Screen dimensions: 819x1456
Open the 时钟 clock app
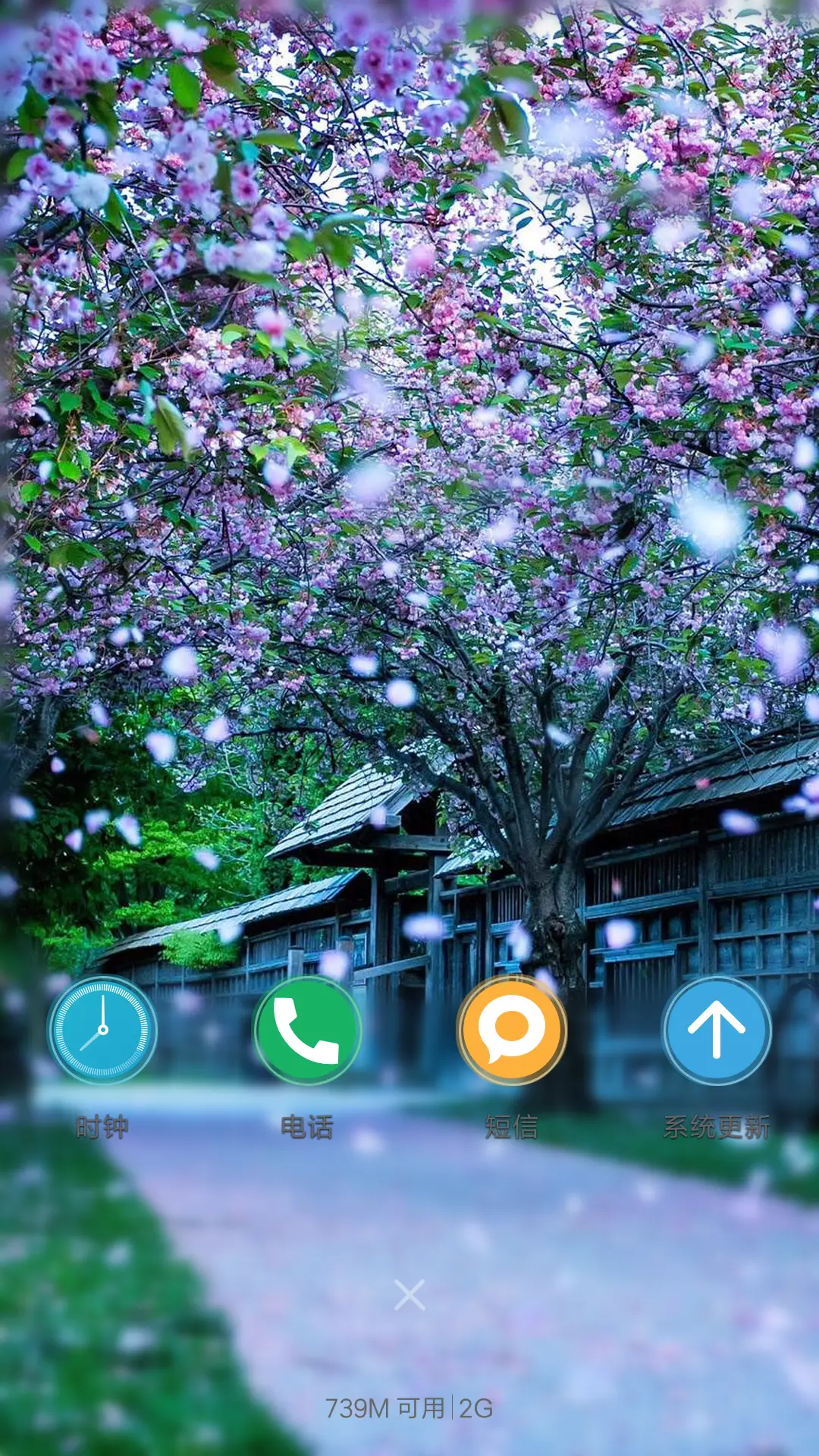[x=102, y=1029]
